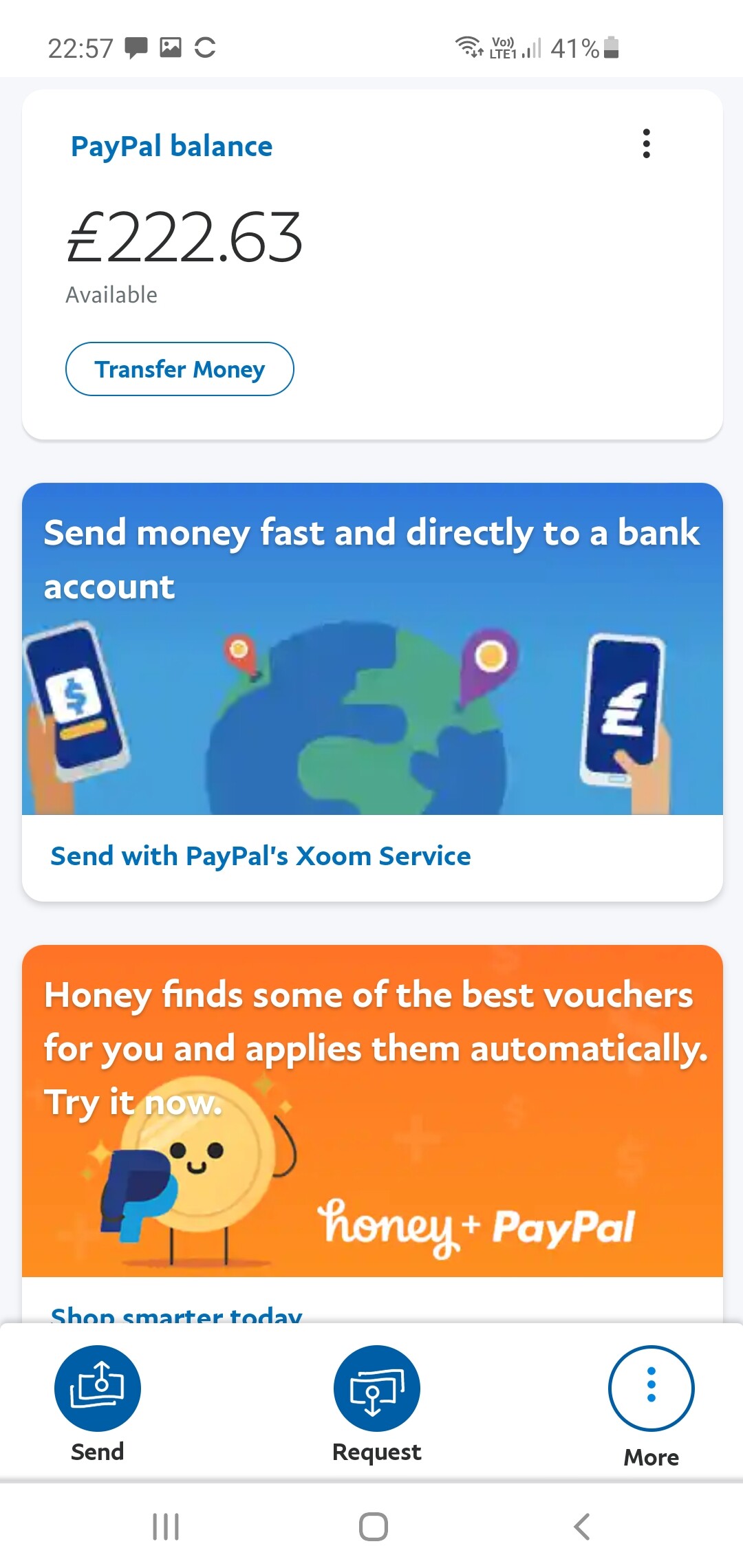Tap the Send button
Image resolution: width=743 pixels, height=1568 pixels.
[98, 1404]
